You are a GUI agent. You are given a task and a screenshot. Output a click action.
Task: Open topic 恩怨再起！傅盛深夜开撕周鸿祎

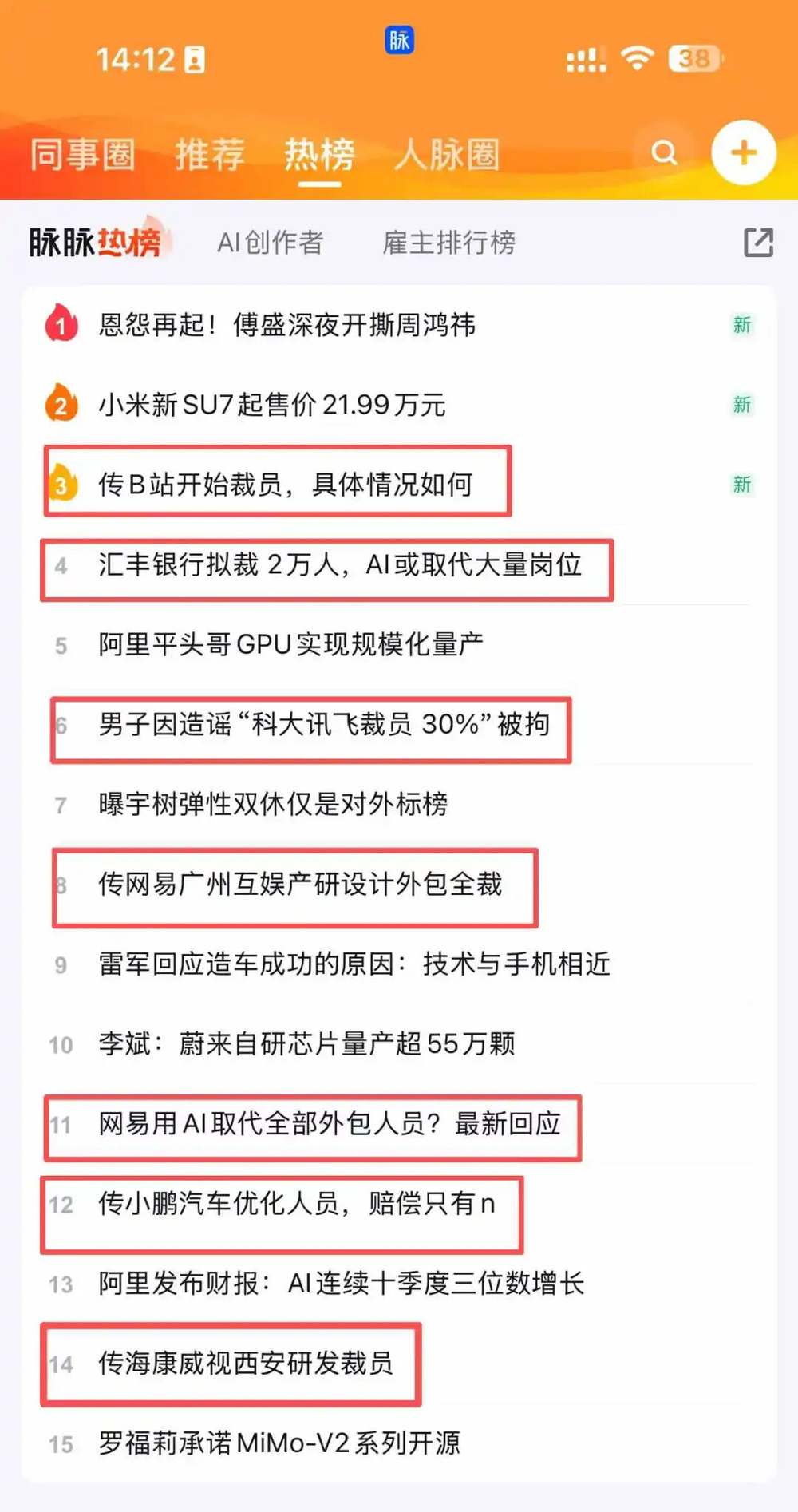pos(287,325)
